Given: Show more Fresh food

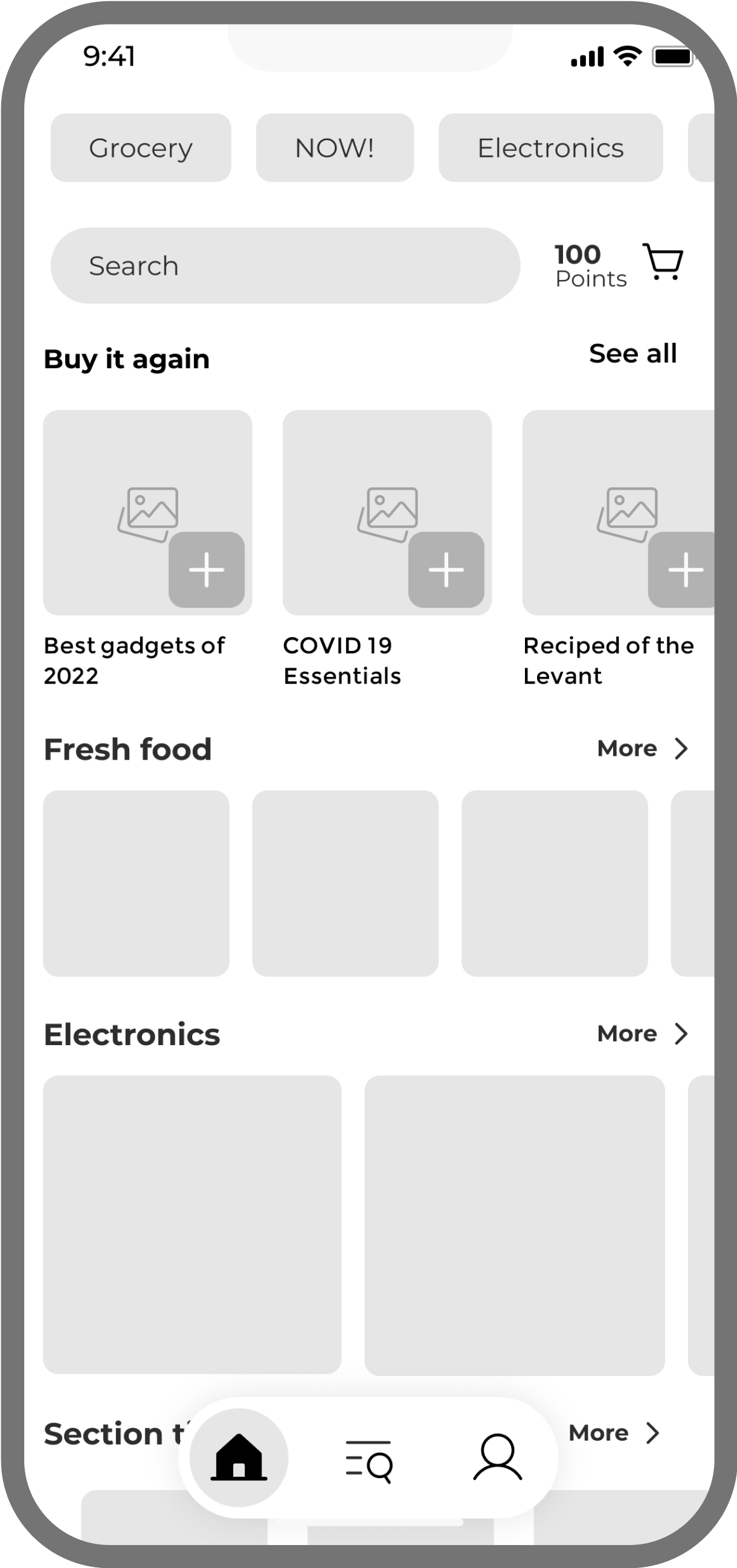Looking at the screenshot, I should [x=643, y=749].
